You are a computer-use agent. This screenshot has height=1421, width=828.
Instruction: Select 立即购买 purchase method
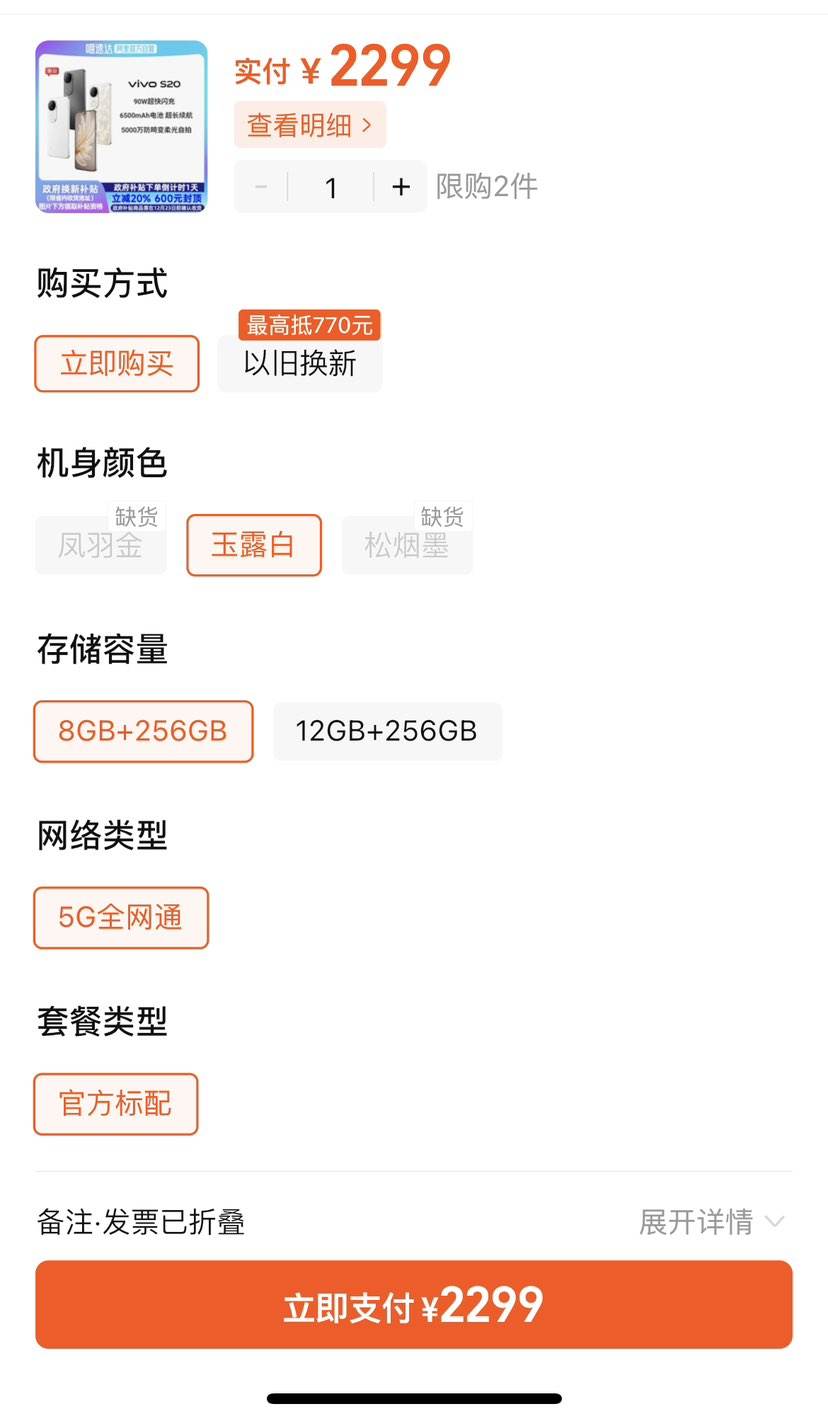(117, 363)
